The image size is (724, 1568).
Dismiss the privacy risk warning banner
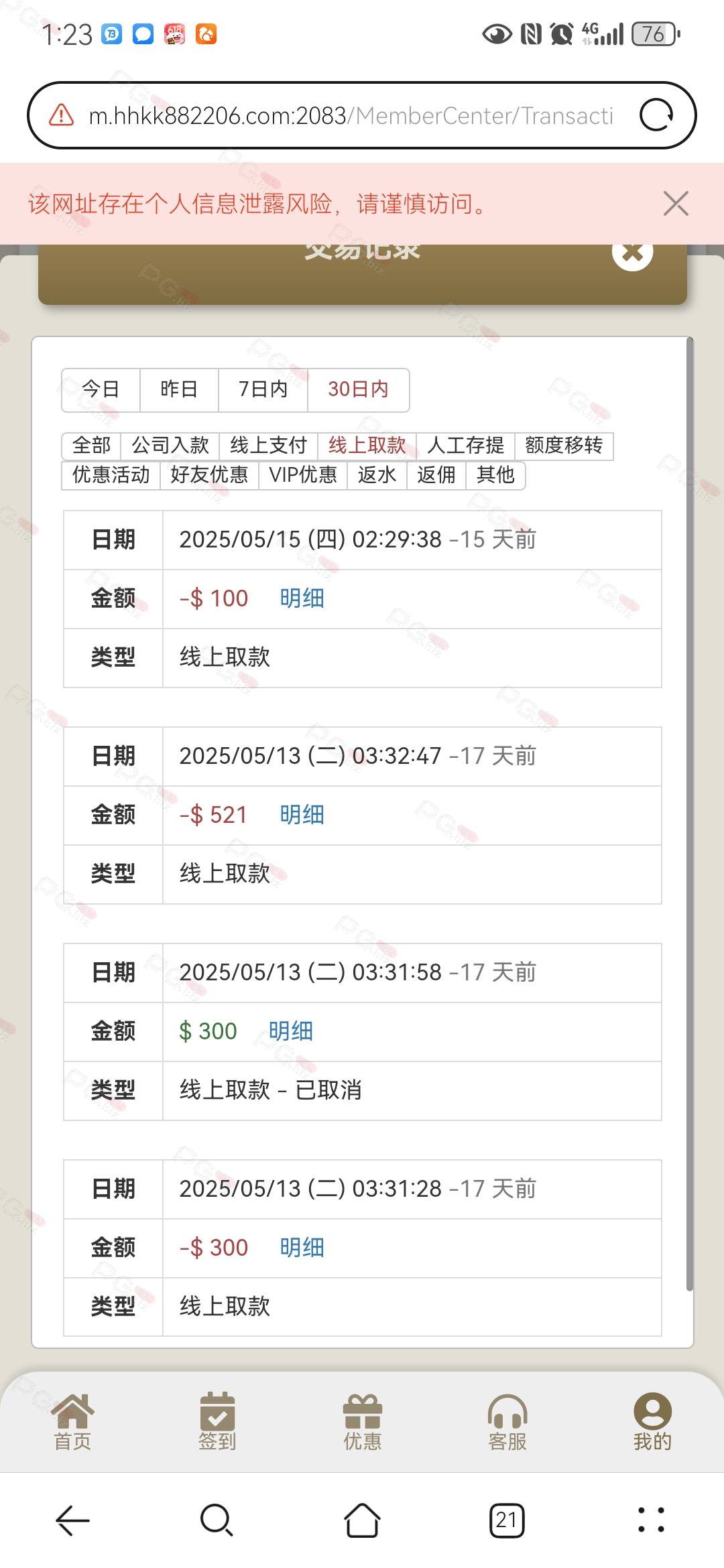tap(676, 204)
